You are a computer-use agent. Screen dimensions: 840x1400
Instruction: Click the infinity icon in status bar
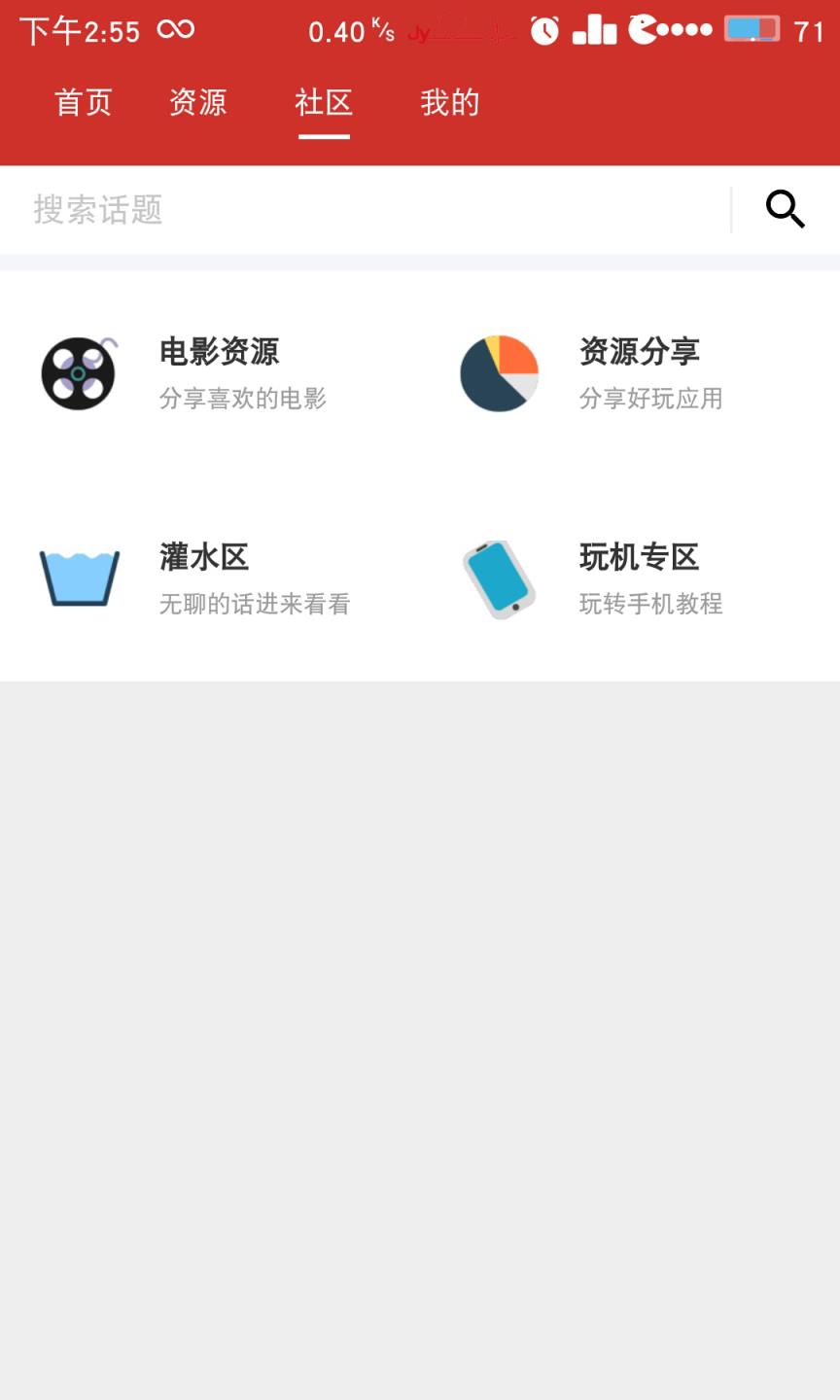(175, 29)
